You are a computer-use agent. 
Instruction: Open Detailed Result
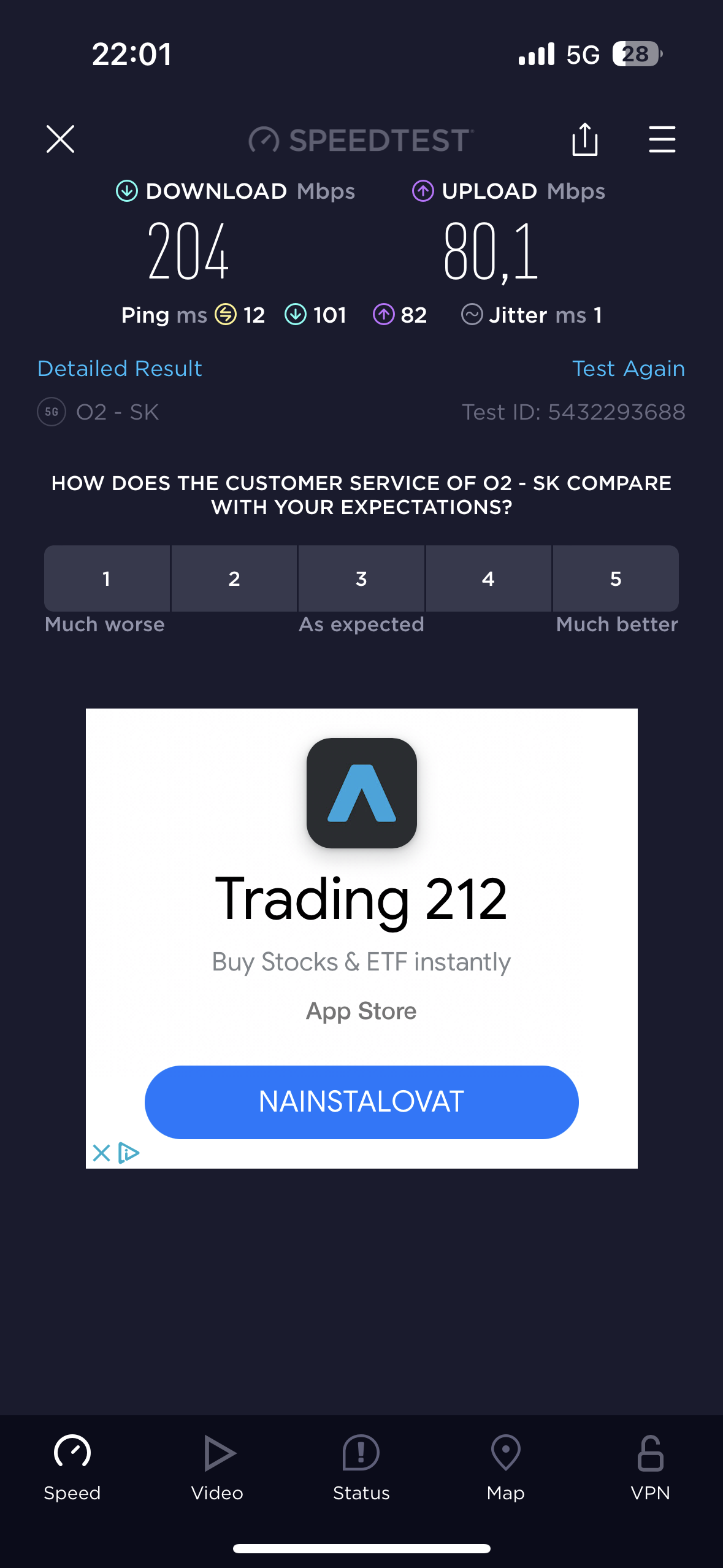120,369
